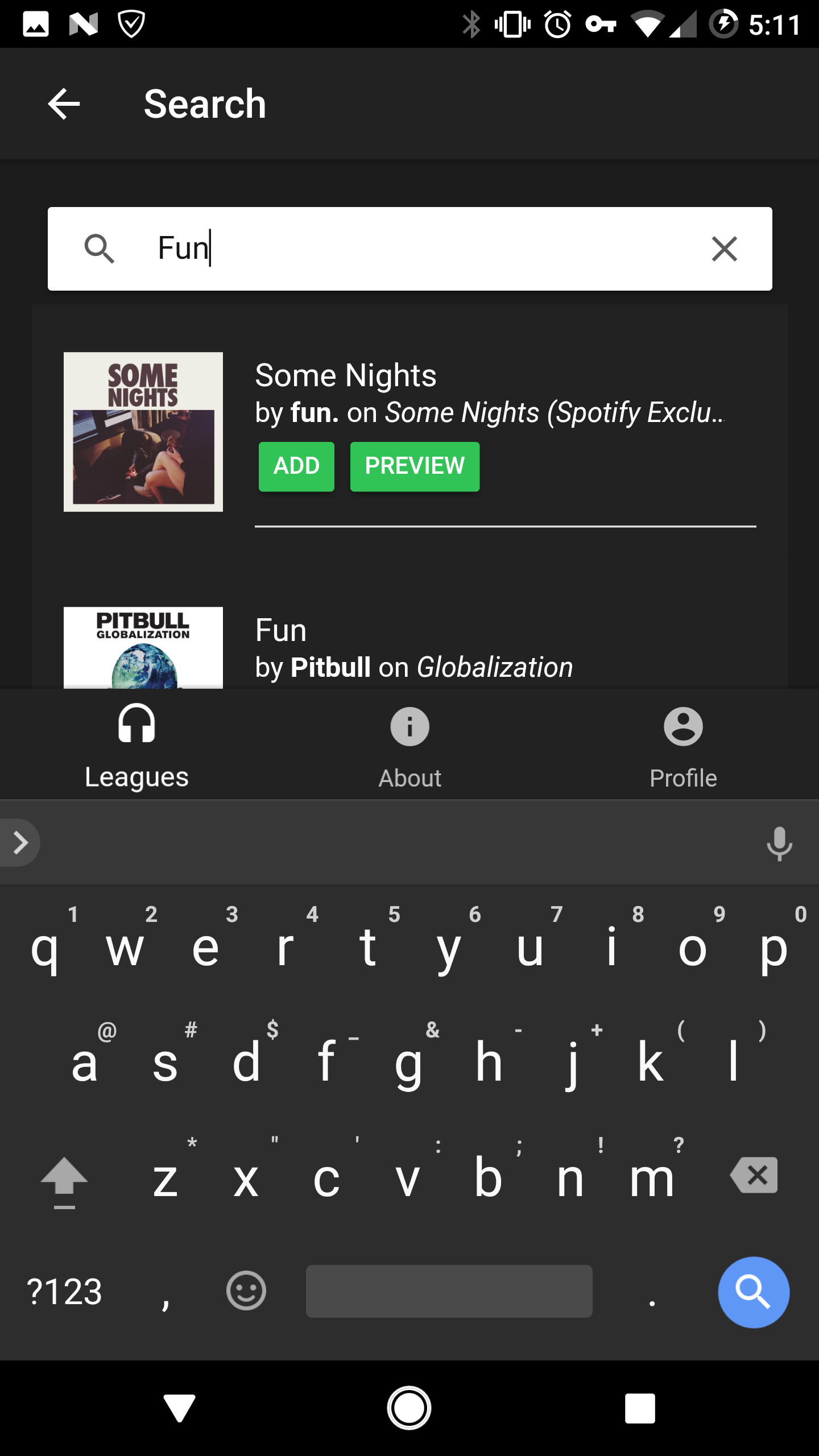Go to the Profile tab
Viewport: 819px width, 1456px height.
683,745
